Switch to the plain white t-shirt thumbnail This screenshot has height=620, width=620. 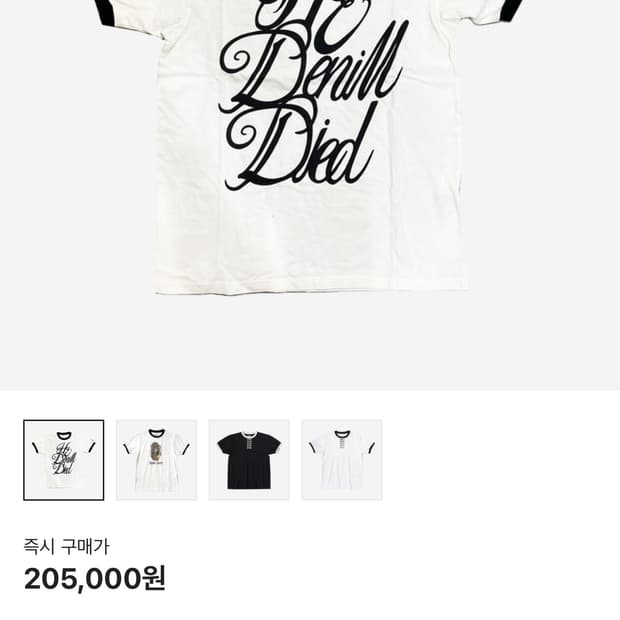coord(342,460)
